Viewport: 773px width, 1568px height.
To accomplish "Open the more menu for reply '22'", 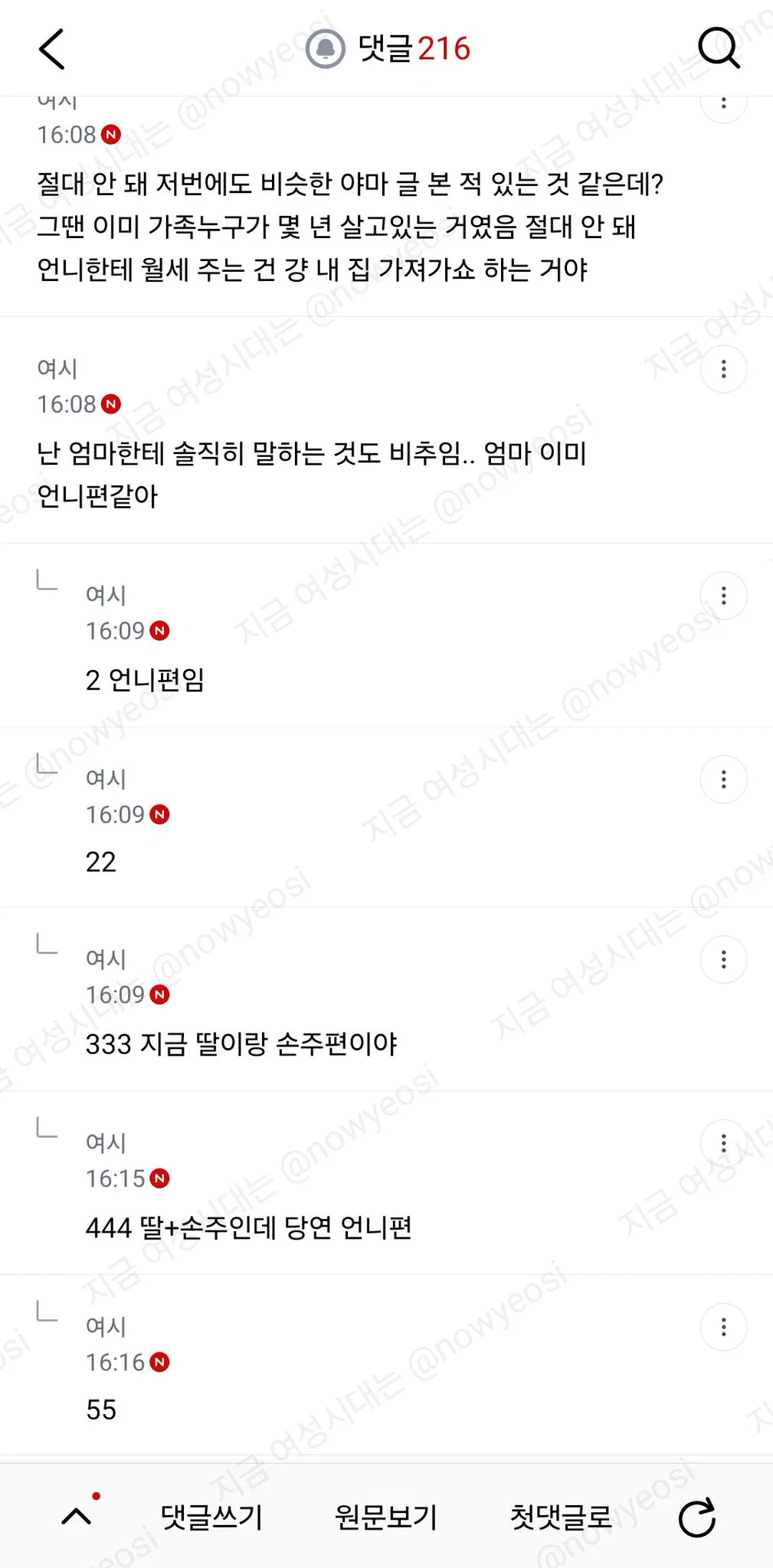I will coord(723,779).
